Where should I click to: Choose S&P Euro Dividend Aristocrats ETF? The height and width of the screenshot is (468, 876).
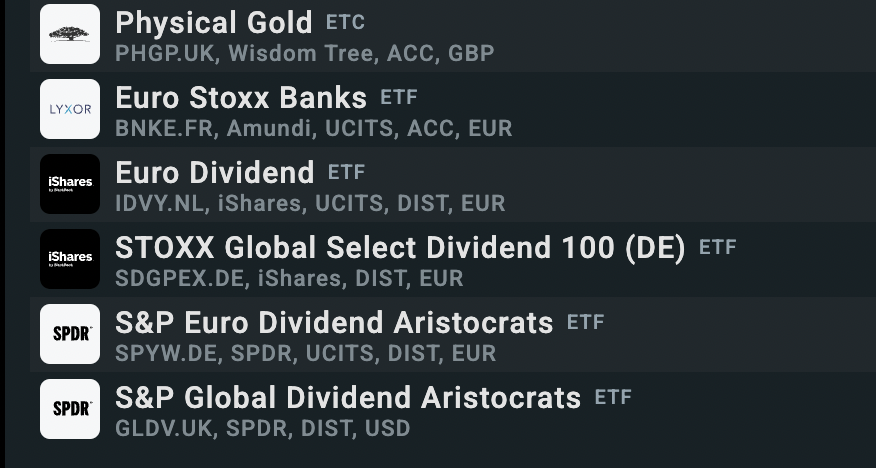point(334,323)
